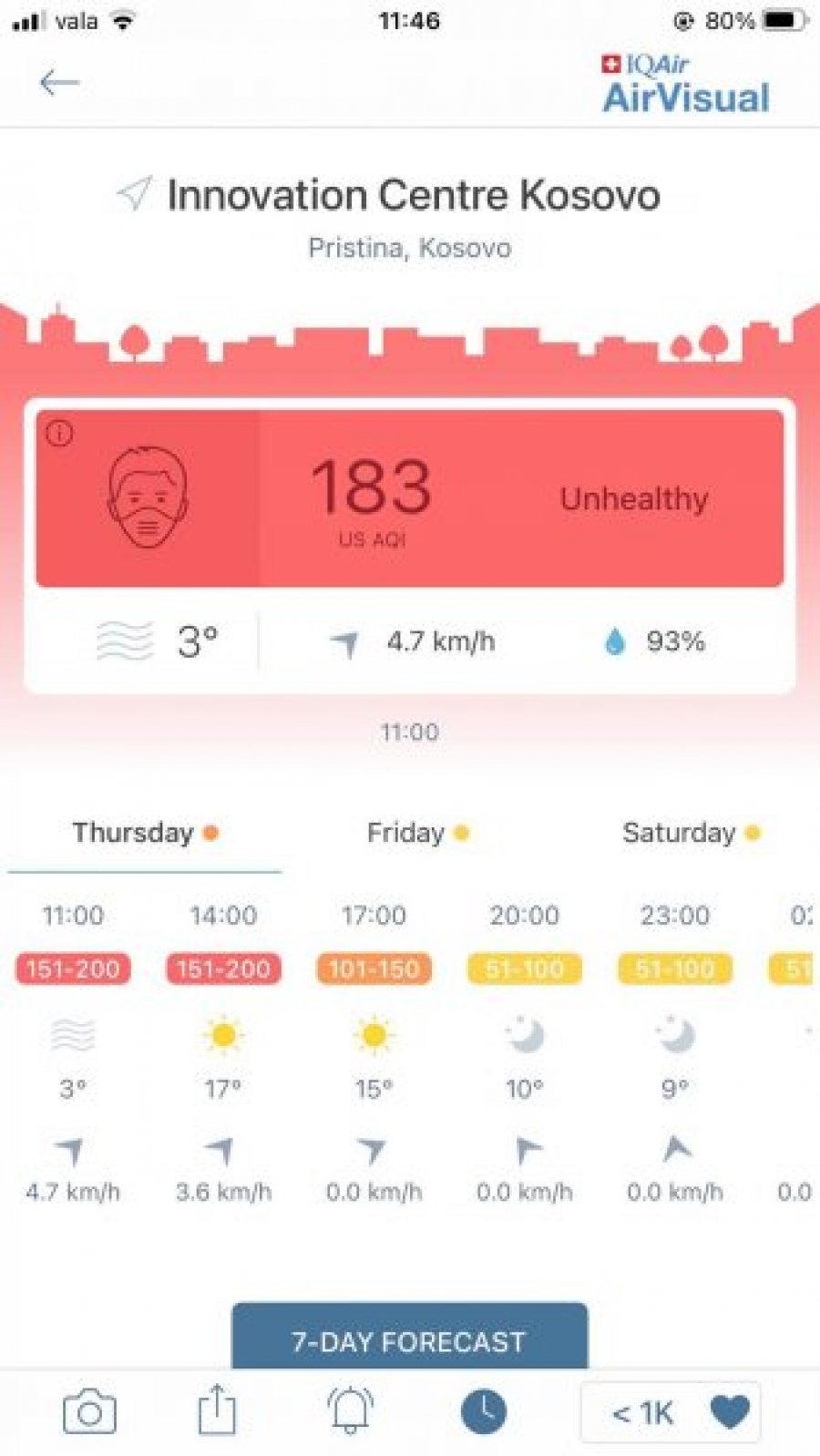Open the AQI info icon
Viewport: 820px width, 1456px height.
click(59, 434)
